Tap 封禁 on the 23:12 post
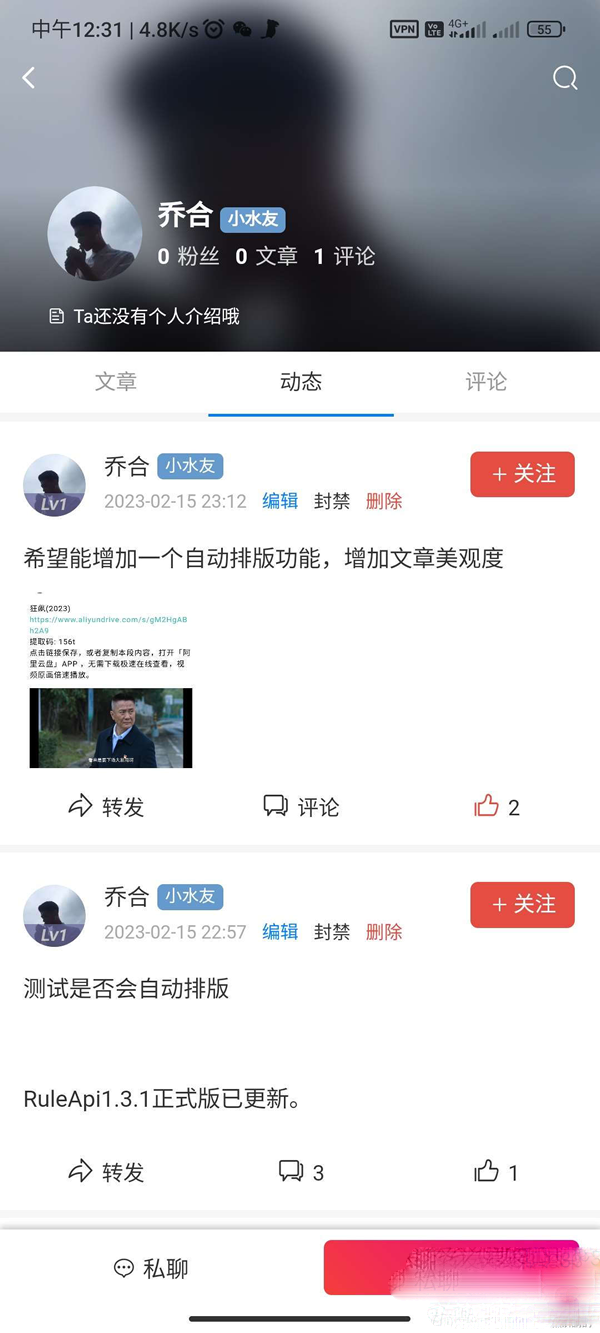 pos(332,501)
